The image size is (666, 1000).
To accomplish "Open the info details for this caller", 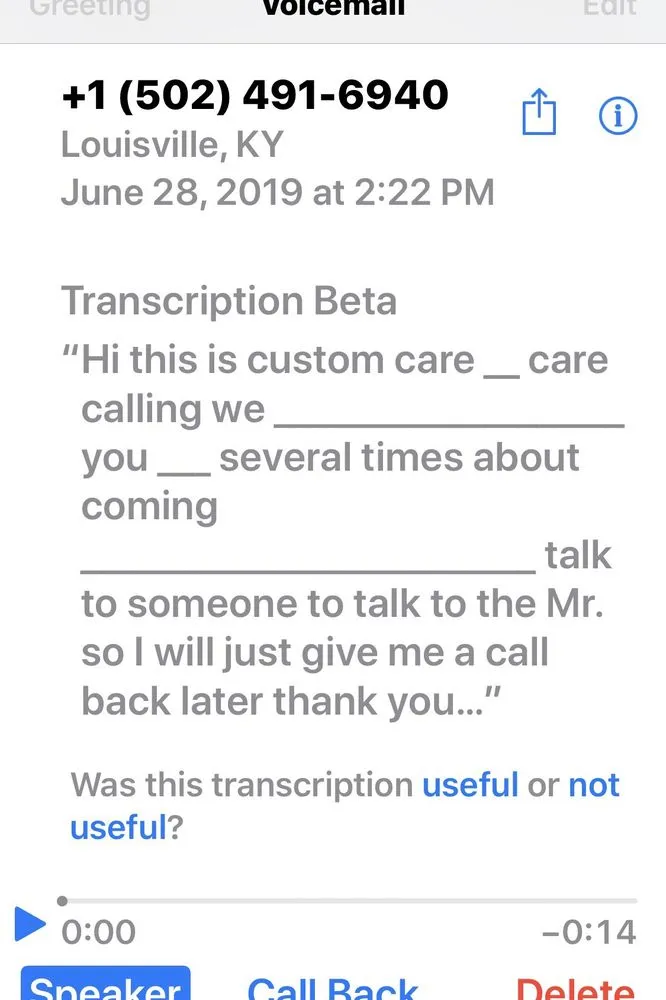I will [x=617, y=116].
